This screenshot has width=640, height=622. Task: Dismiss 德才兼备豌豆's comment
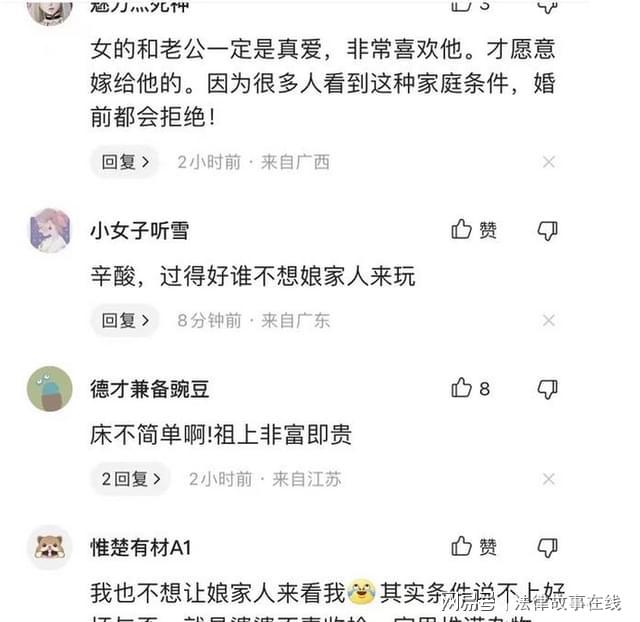click(x=548, y=479)
